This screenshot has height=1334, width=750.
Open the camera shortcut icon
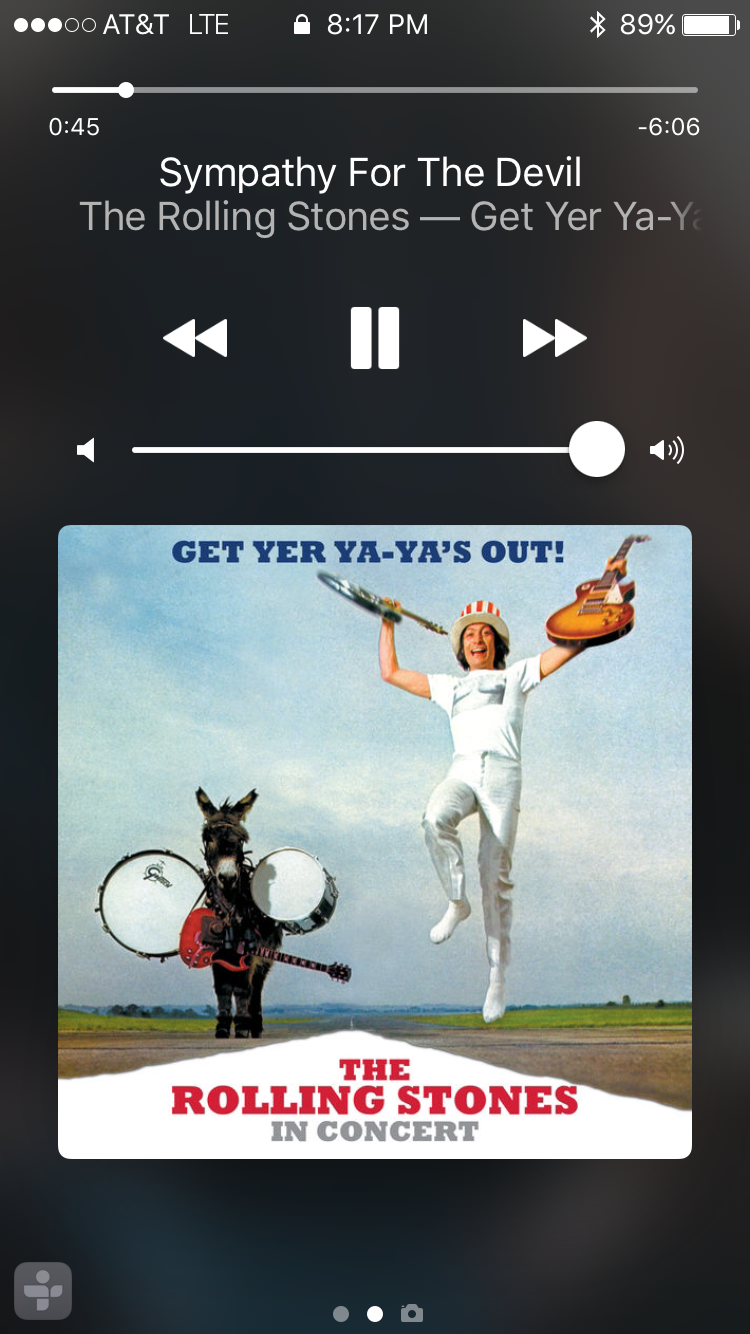pyautogui.click(x=411, y=1313)
